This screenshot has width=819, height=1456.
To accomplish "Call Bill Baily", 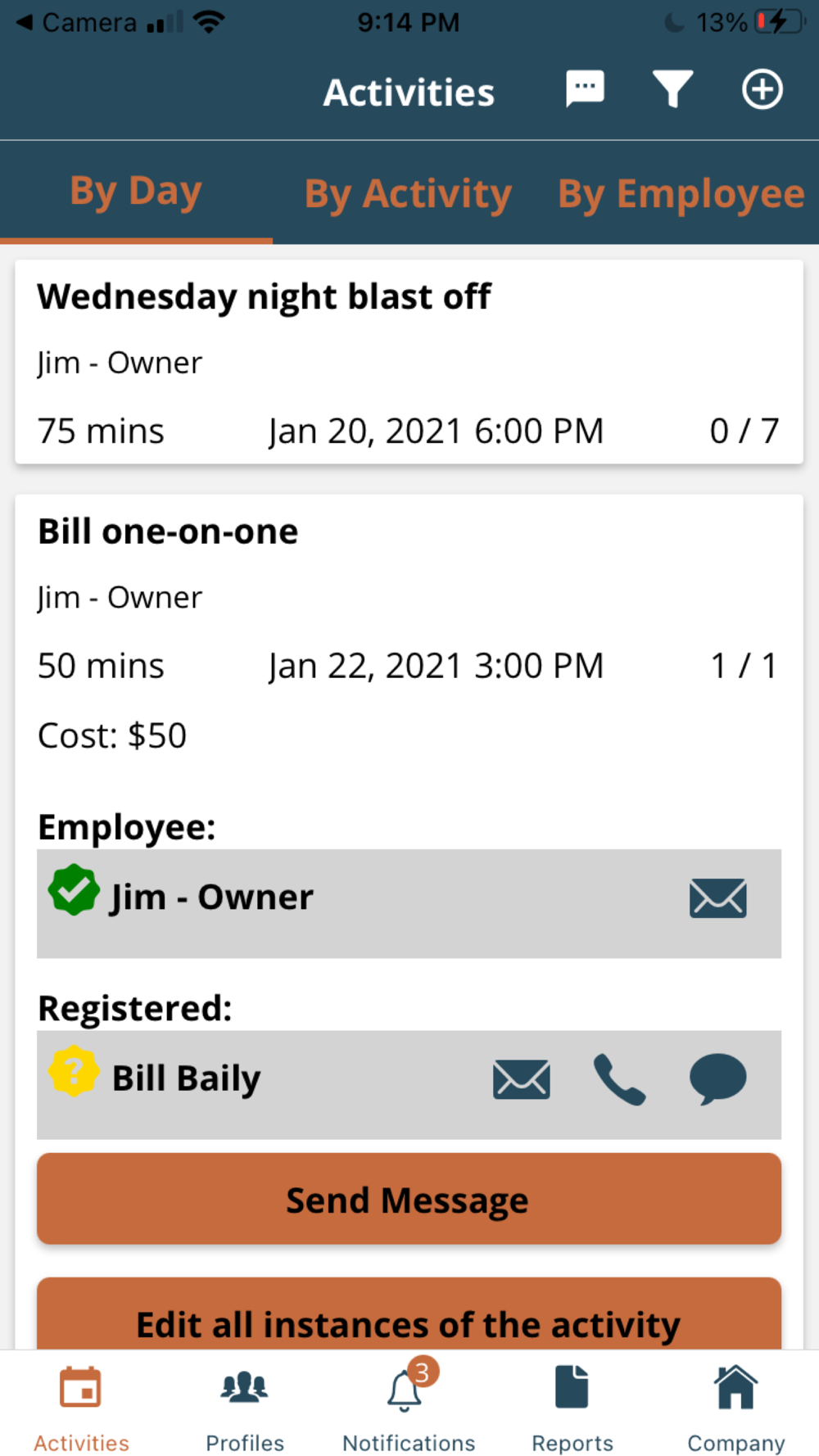I will click(619, 1078).
